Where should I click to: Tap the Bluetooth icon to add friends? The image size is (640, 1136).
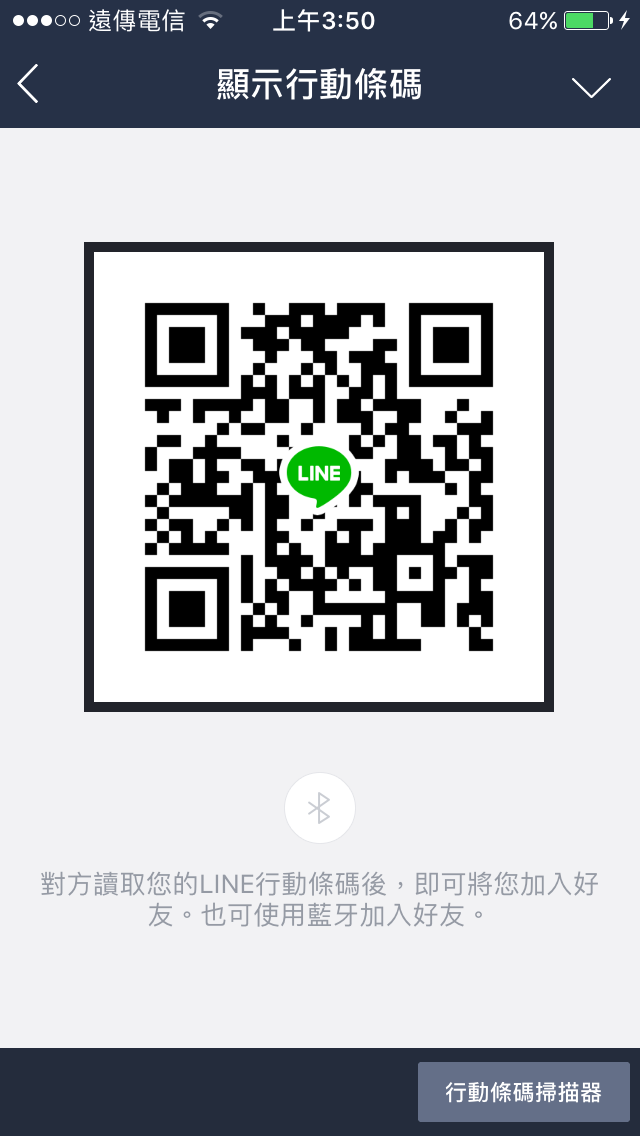pos(319,808)
